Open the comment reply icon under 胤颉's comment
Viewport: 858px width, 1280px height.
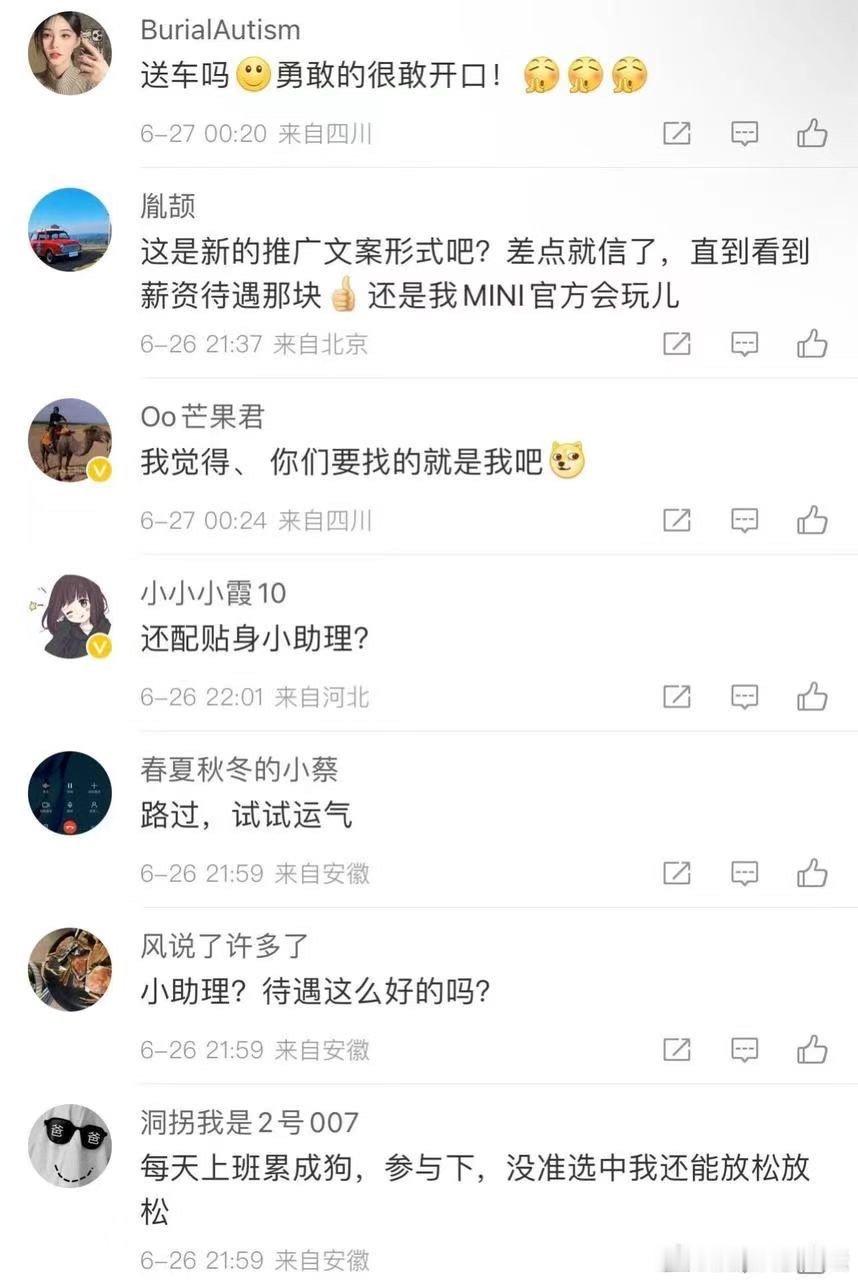744,343
